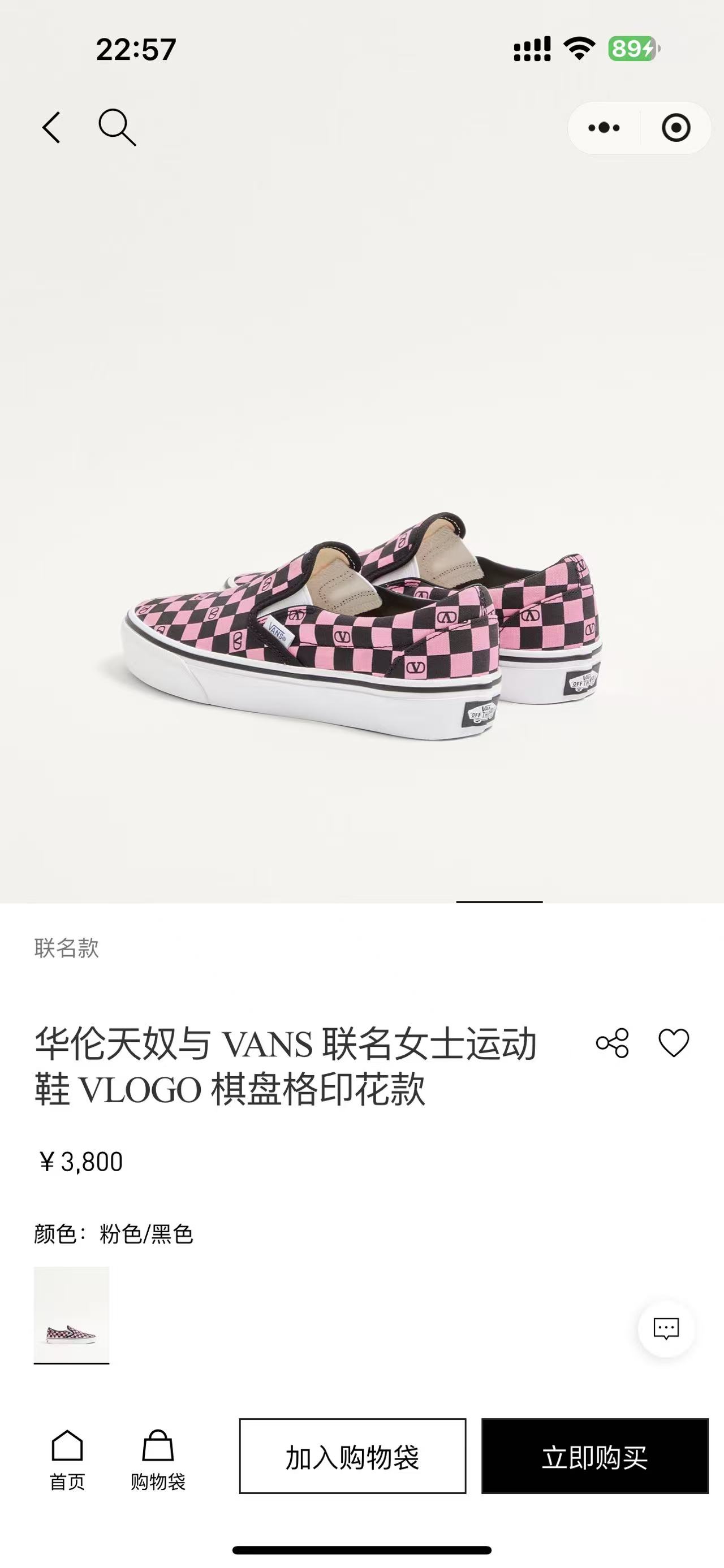724x1568 pixels.
Task: Open the customer service chat bubble
Action: tap(666, 1329)
